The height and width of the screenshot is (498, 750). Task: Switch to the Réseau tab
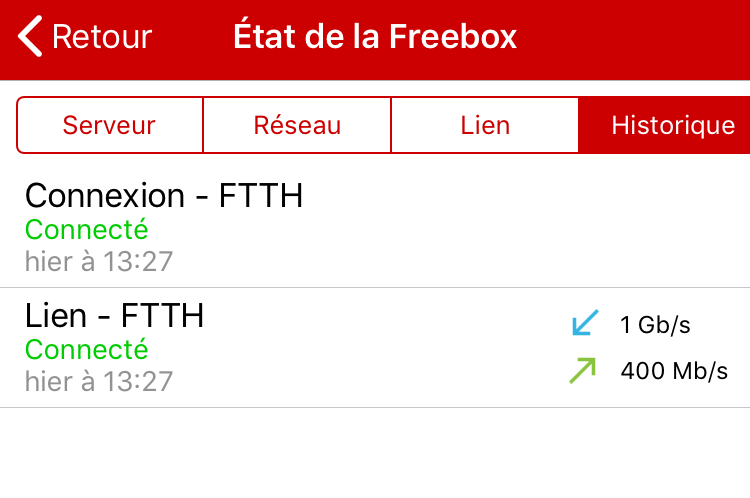click(x=297, y=126)
